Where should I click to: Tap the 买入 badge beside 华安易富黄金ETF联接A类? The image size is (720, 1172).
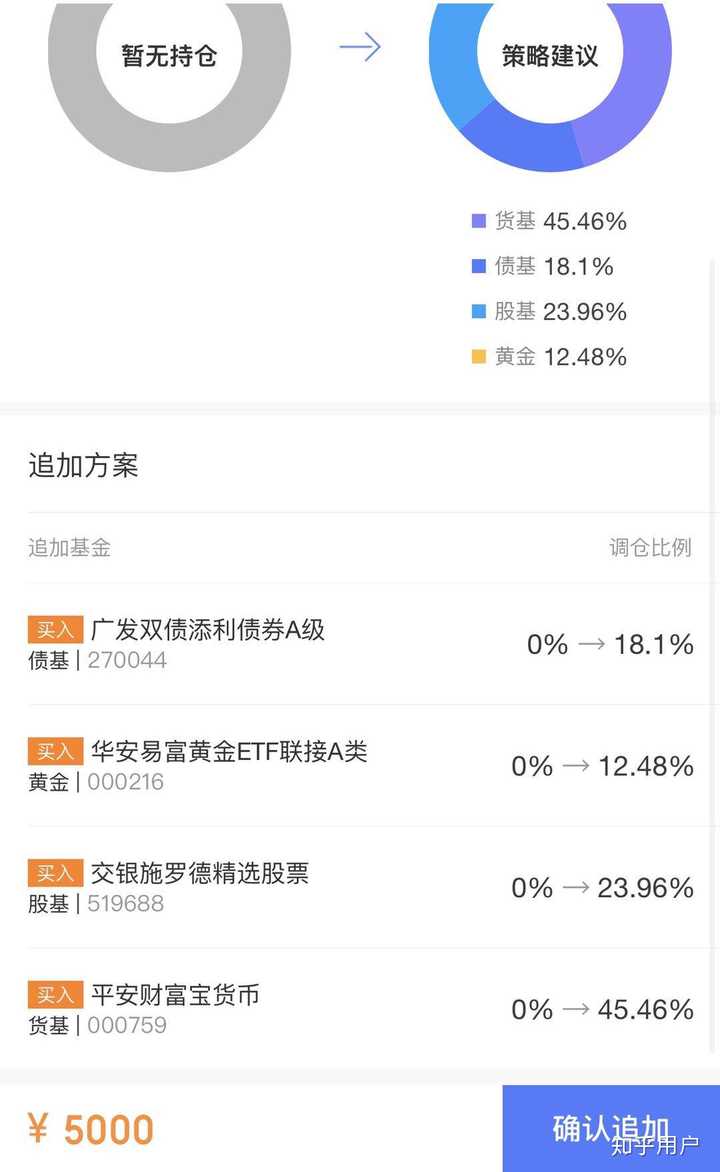click(54, 751)
